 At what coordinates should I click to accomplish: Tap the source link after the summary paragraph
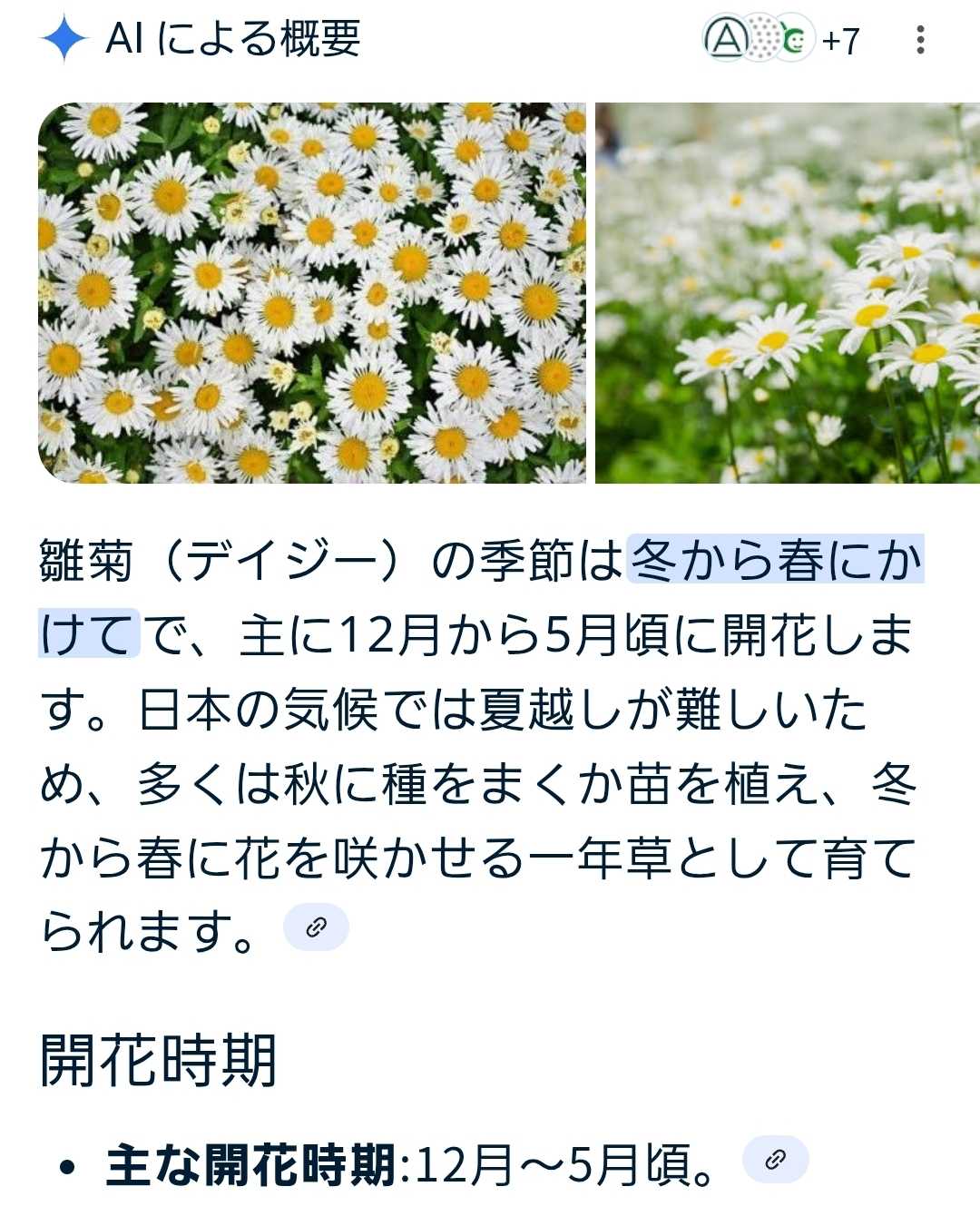pyautogui.click(x=316, y=927)
